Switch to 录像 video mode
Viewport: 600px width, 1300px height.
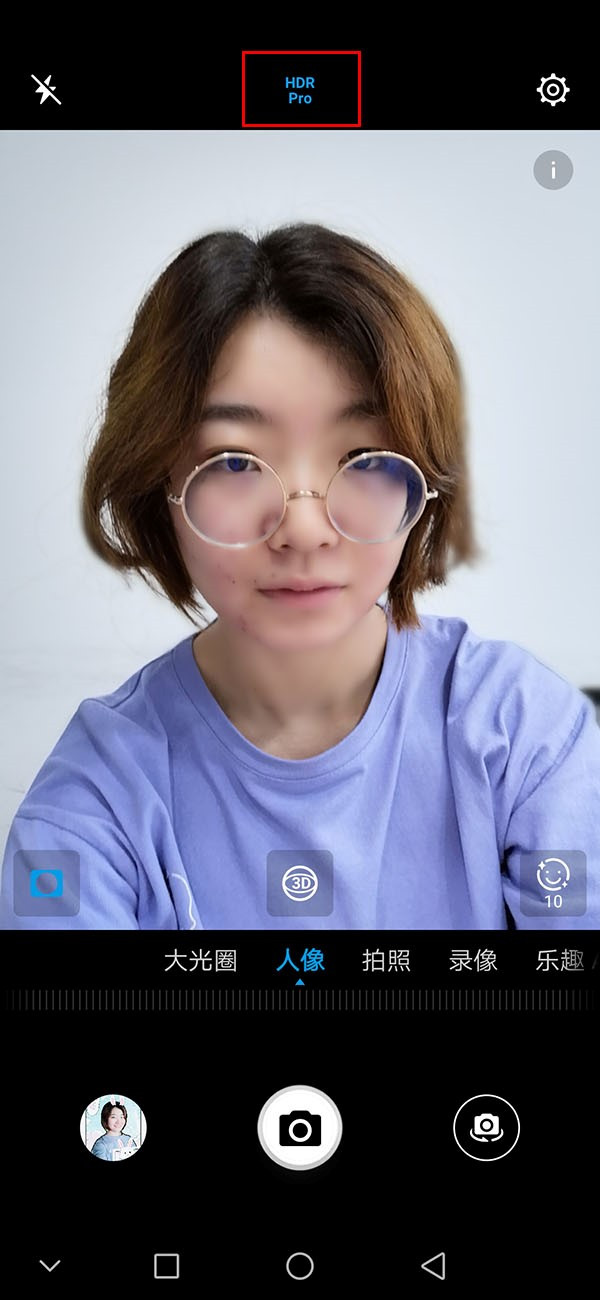[x=473, y=961]
